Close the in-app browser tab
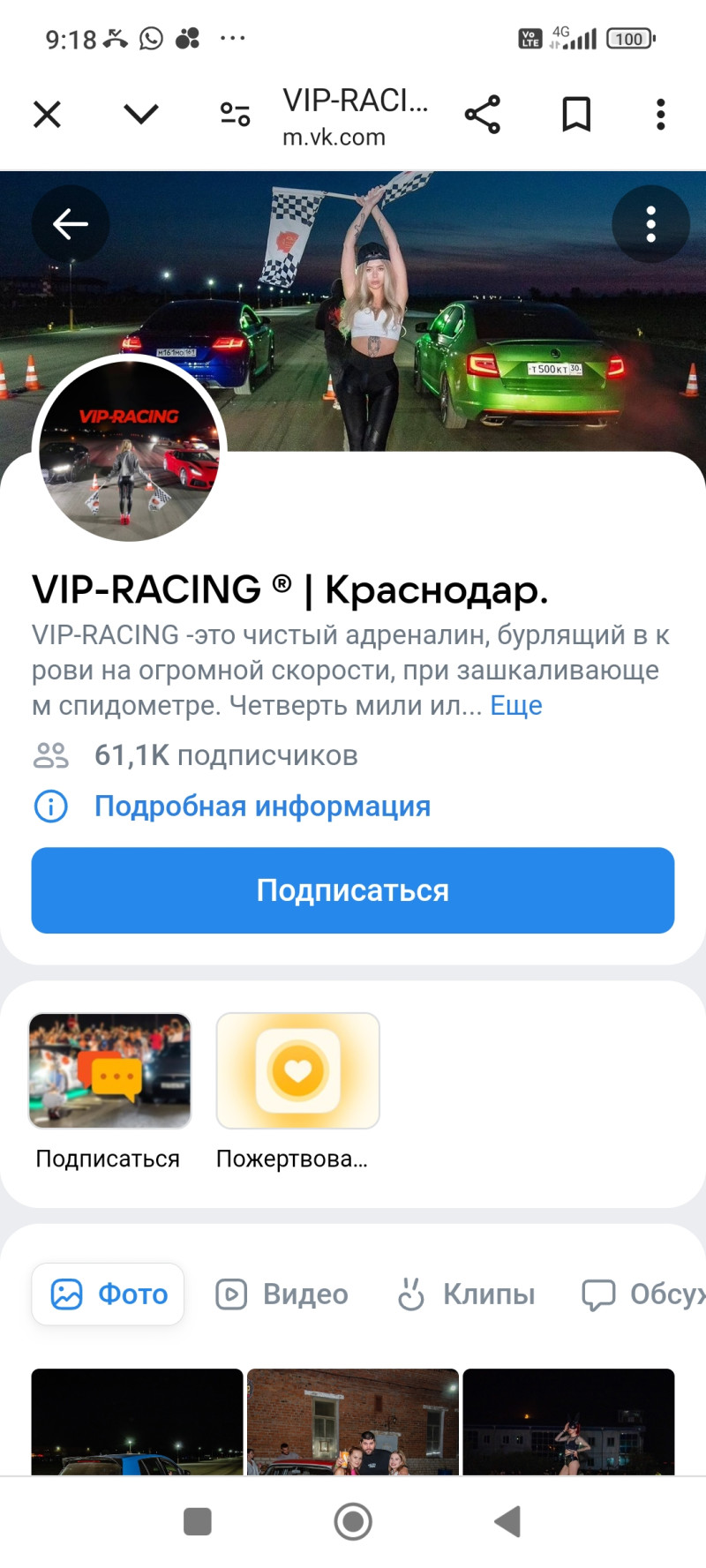The width and height of the screenshot is (706, 1568). click(47, 115)
